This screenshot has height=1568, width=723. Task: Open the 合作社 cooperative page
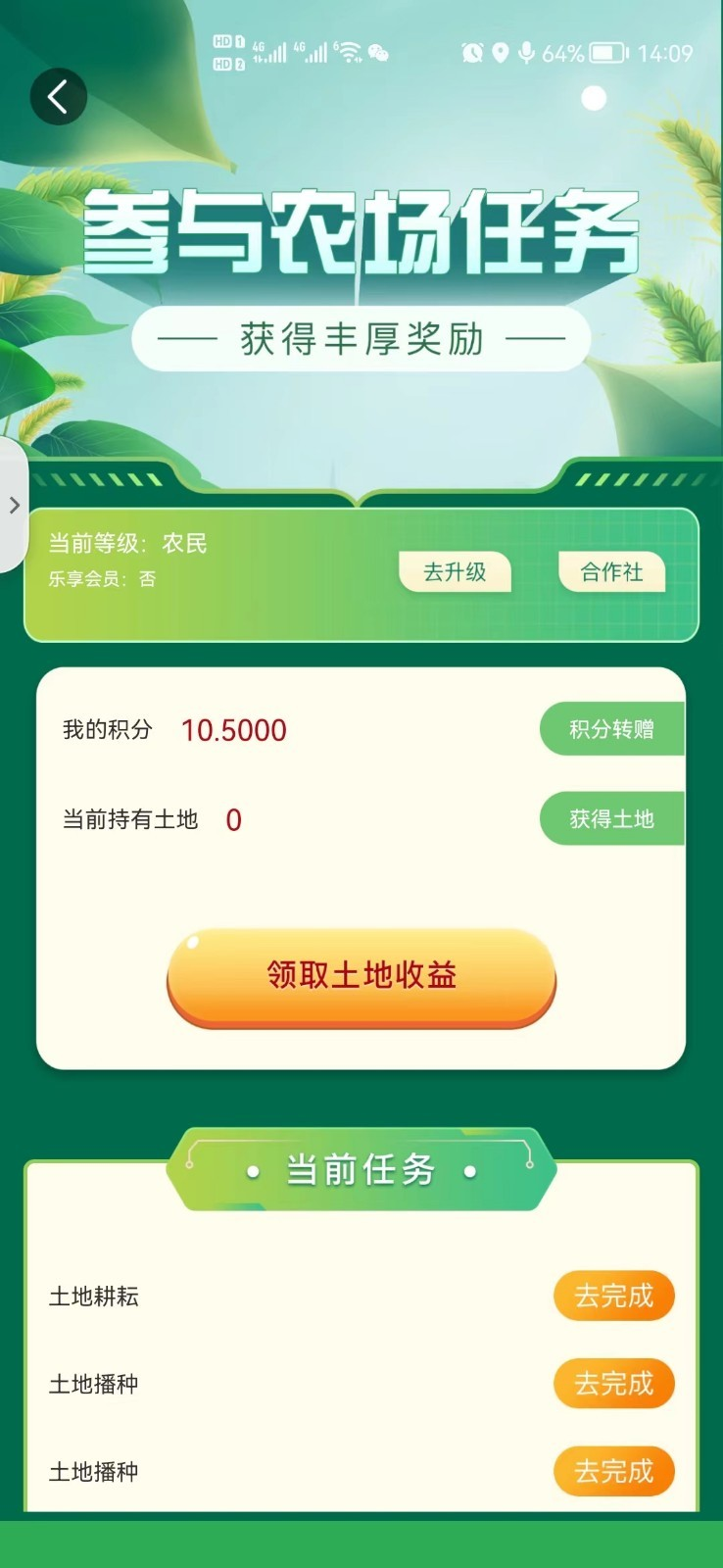pyautogui.click(x=610, y=572)
